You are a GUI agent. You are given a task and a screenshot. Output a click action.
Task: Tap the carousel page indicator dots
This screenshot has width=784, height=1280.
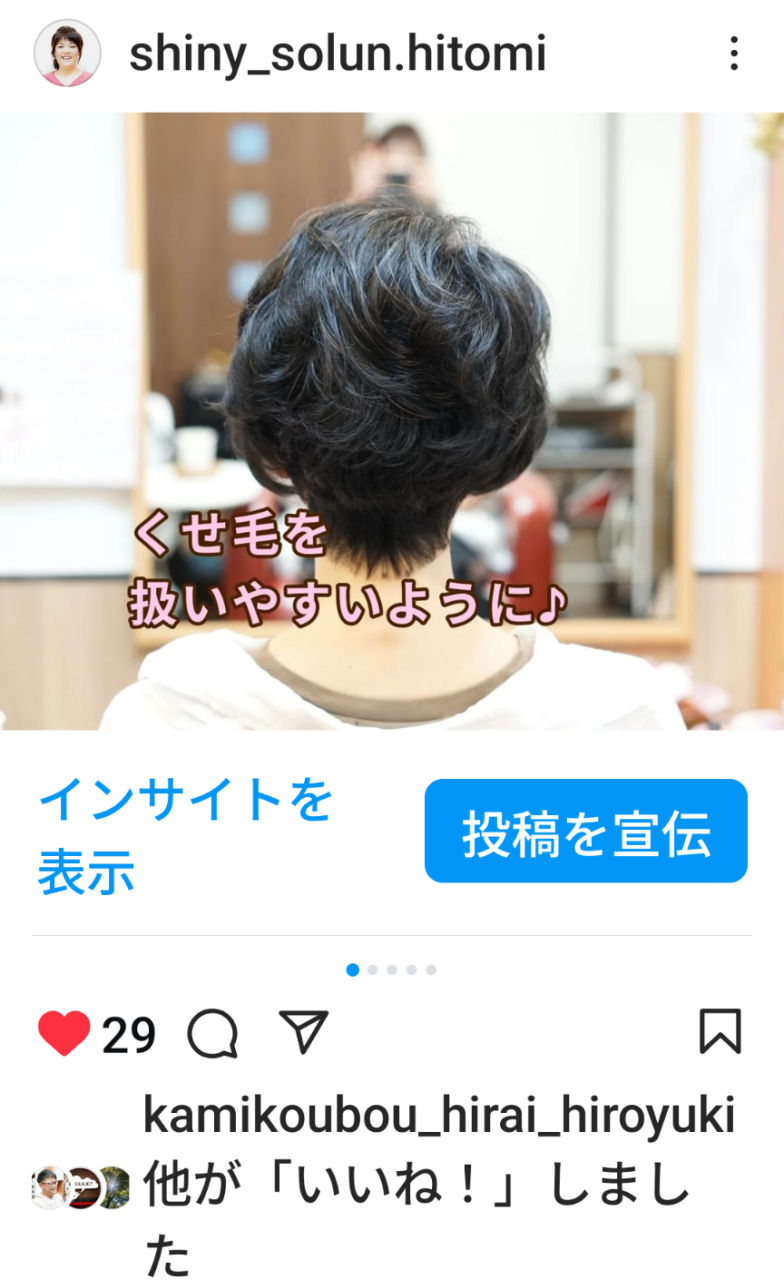(x=391, y=969)
